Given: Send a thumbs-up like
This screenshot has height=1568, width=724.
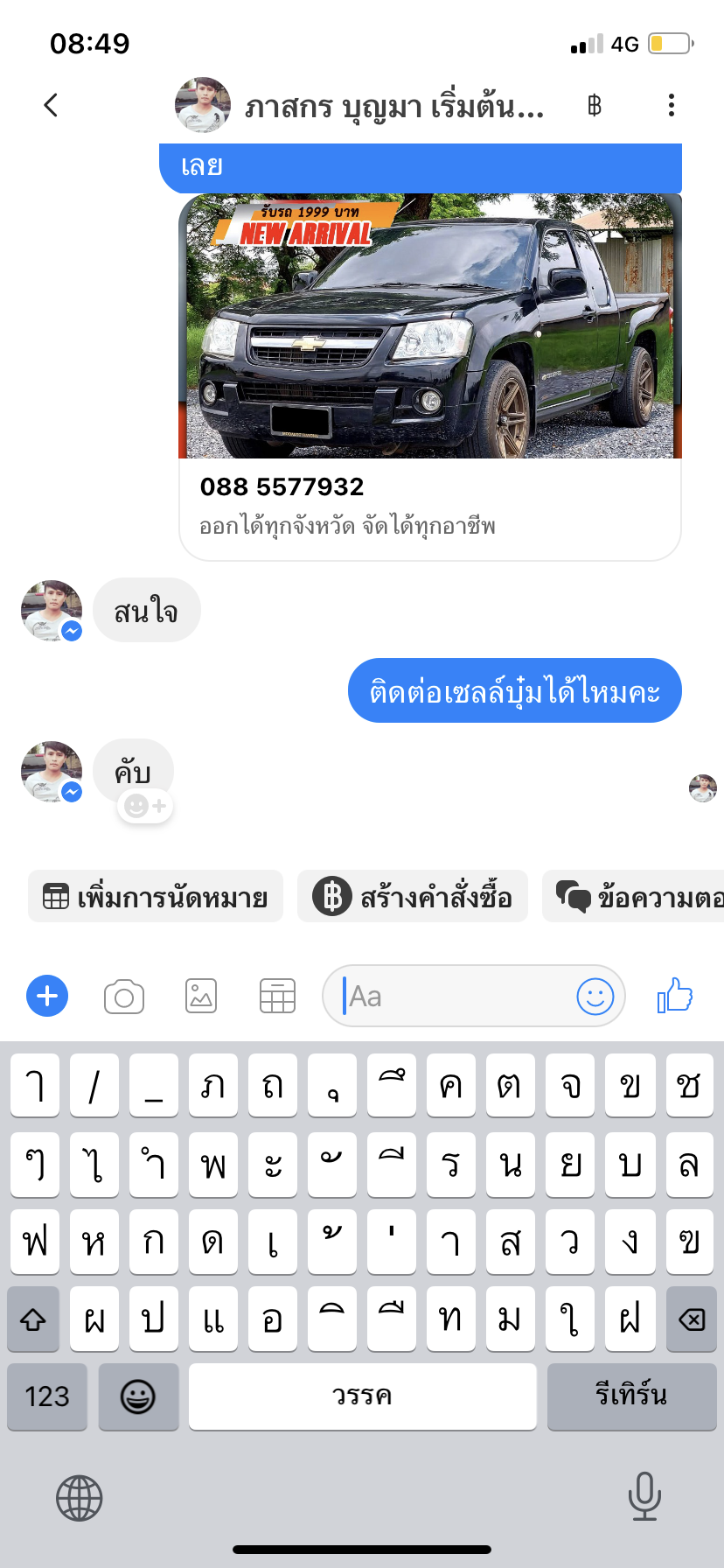Looking at the screenshot, I should tap(675, 996).
